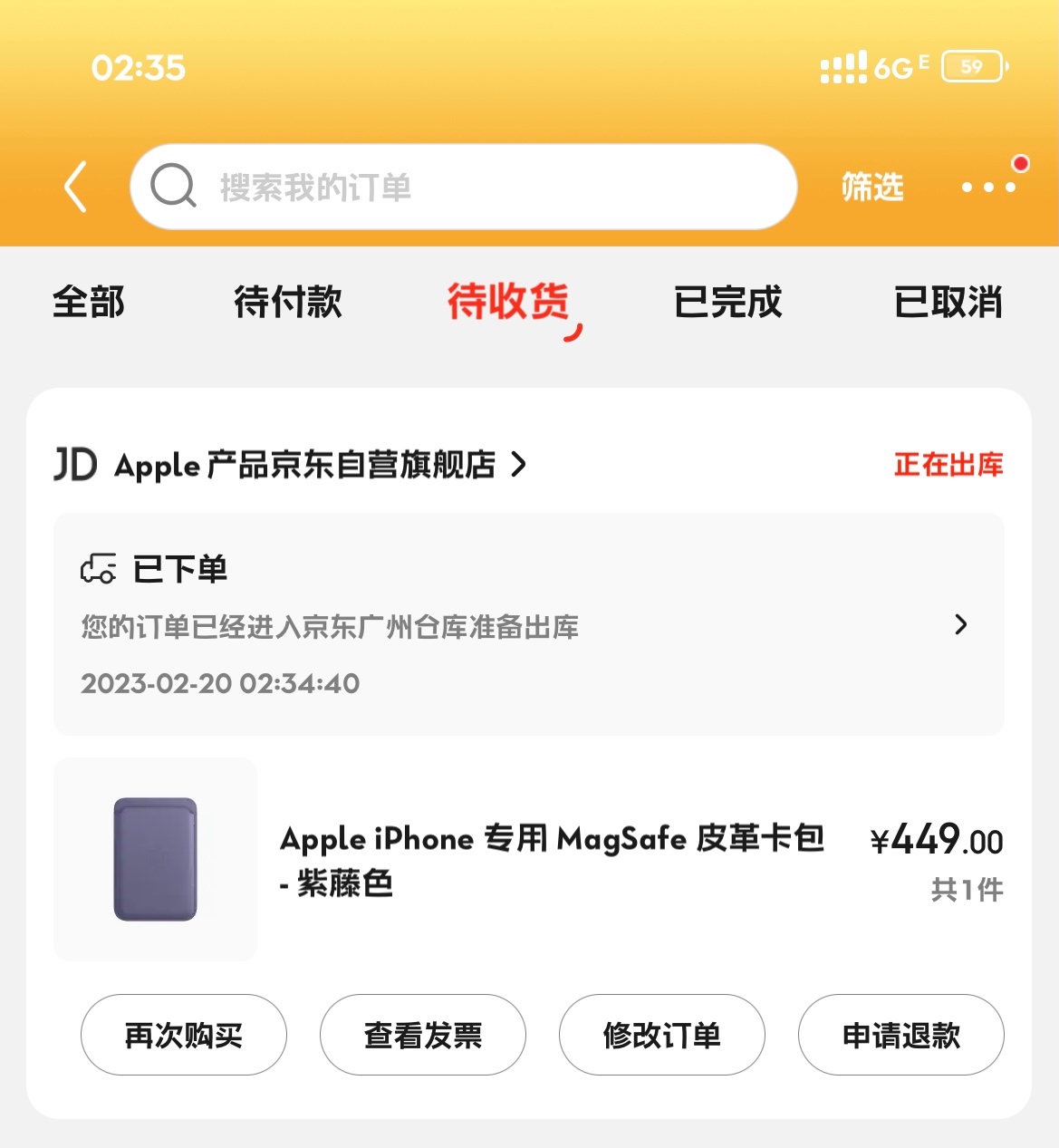The width and height of the screenshot is (1059, 1148).
Task: Open the three-dot overflow menu
Action: point(988,188)
